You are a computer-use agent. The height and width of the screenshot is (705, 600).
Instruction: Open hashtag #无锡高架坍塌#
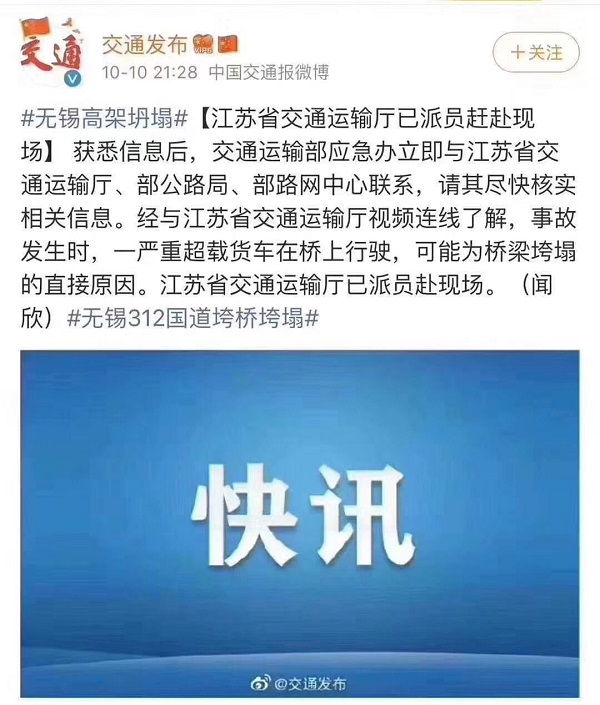(x=104, y=119)
